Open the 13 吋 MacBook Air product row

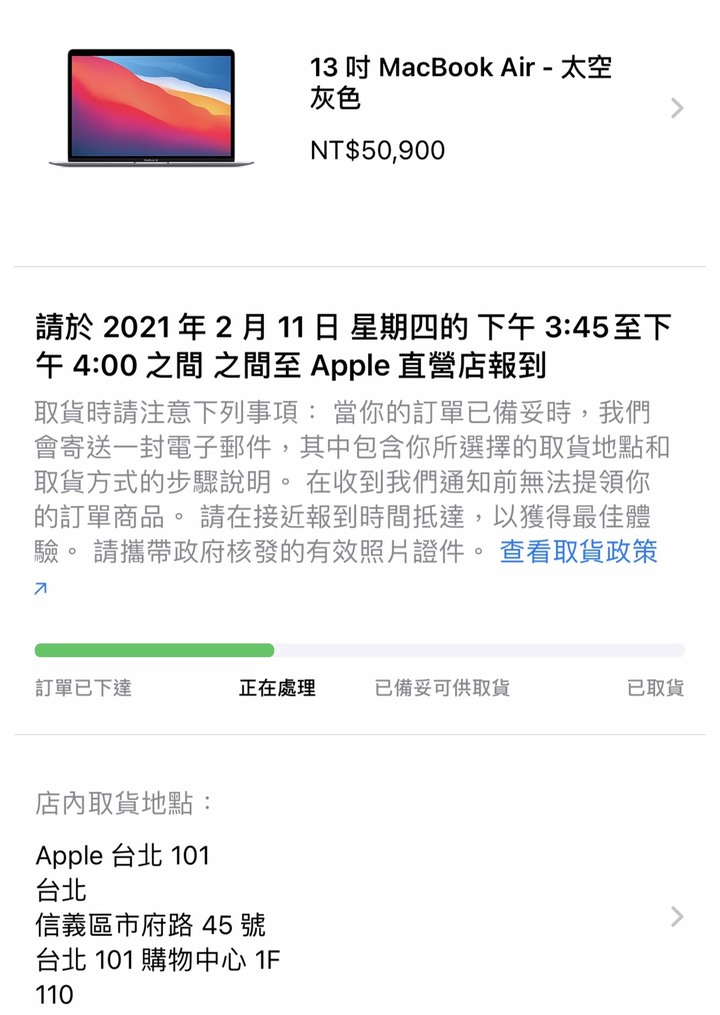tap(460, 108)
